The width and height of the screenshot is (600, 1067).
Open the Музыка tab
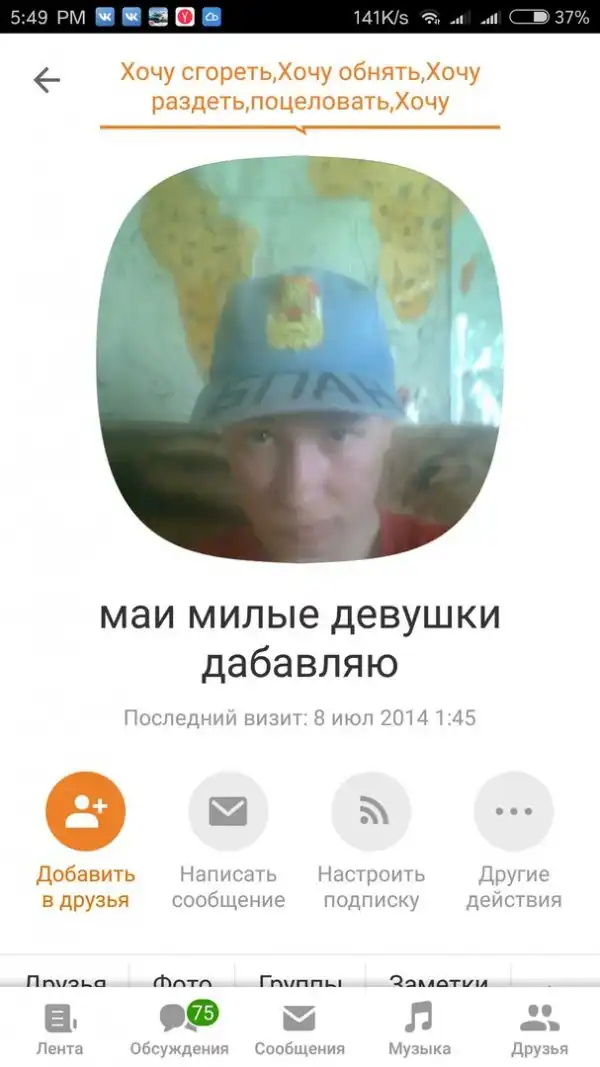[419, 1030]
